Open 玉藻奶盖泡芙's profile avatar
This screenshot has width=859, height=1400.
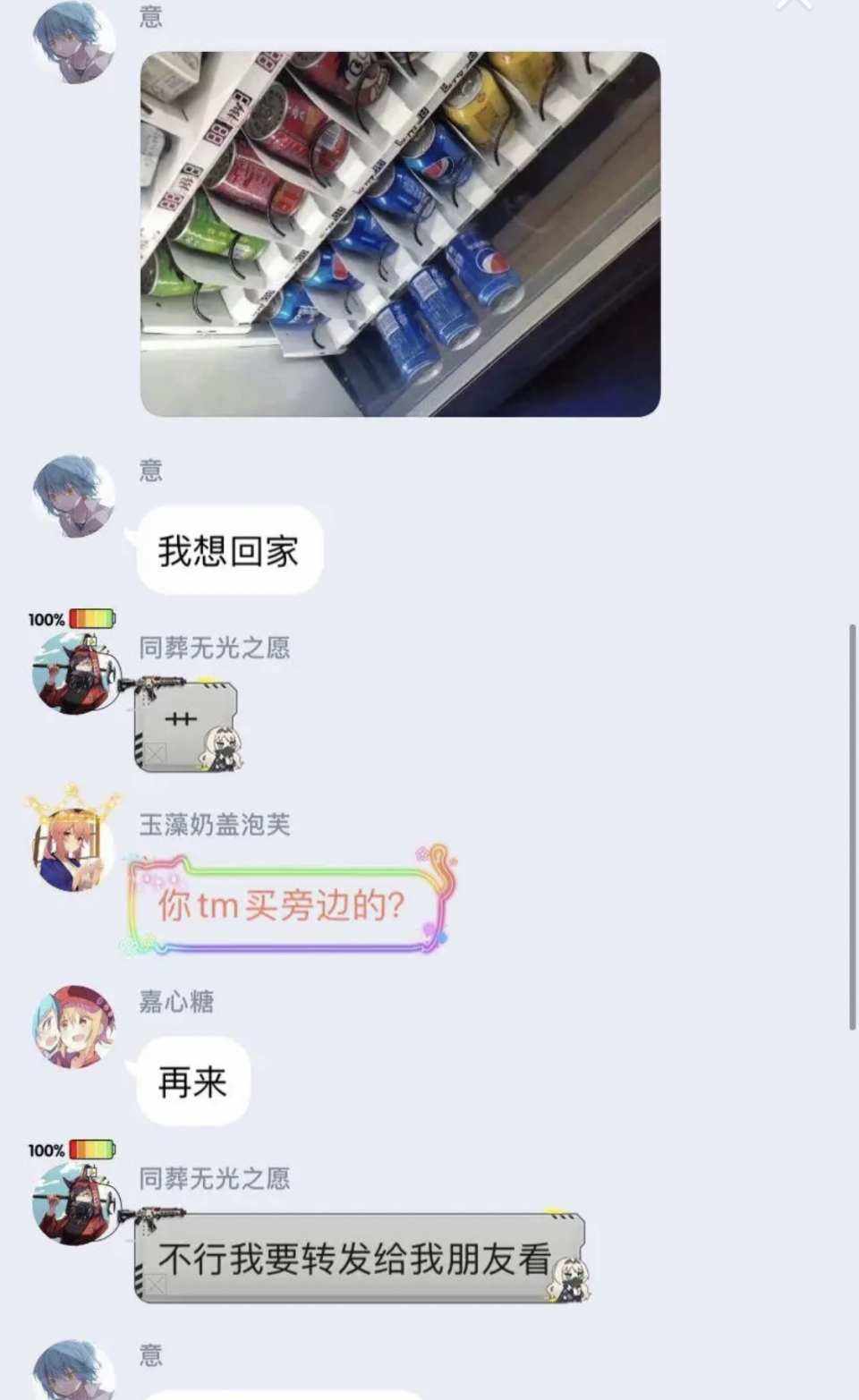(x=73, y=846)
